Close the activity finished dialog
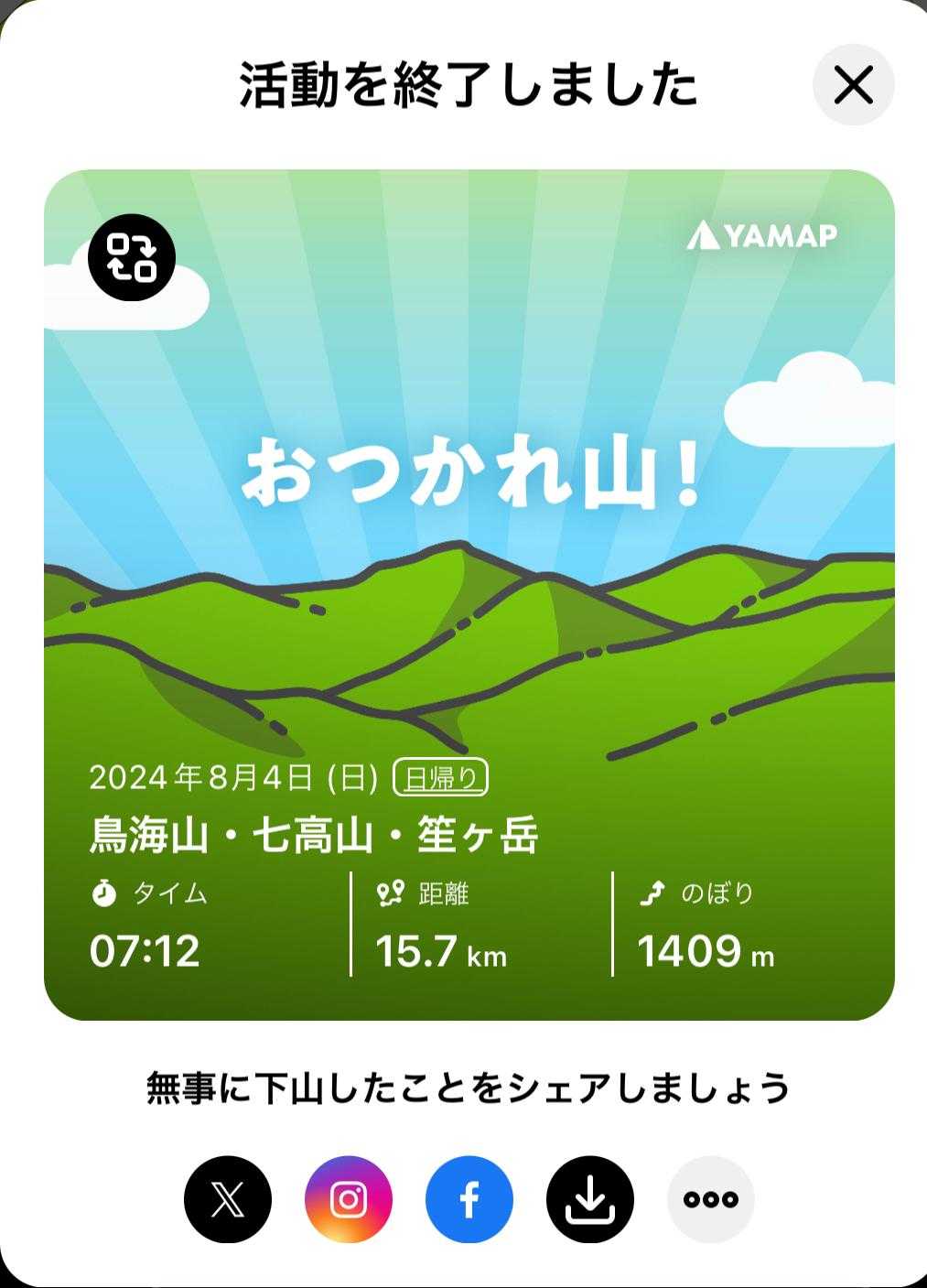 click(x=853, y=86)
